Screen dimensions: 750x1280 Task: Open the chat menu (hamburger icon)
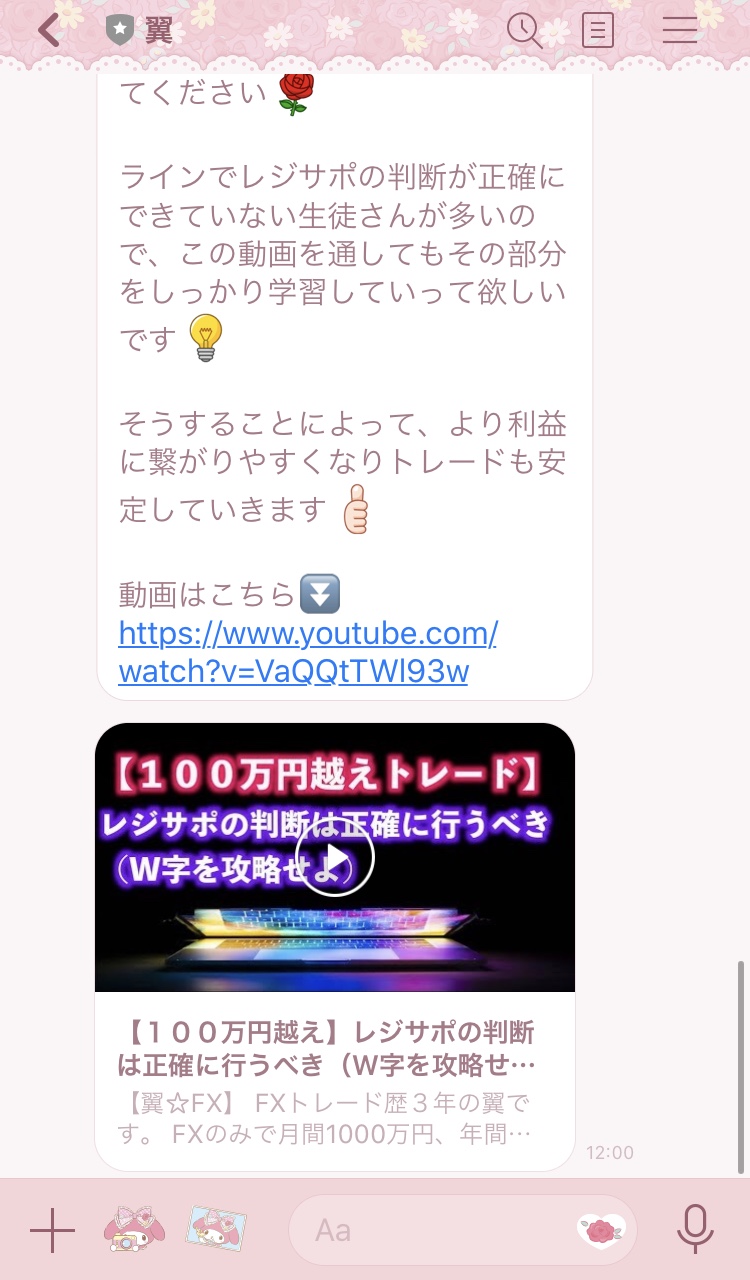[x=680, y=30]
